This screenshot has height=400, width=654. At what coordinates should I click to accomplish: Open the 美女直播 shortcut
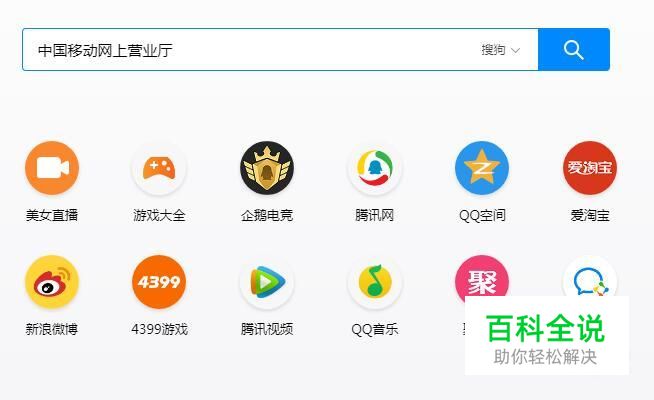coord(52,168)
